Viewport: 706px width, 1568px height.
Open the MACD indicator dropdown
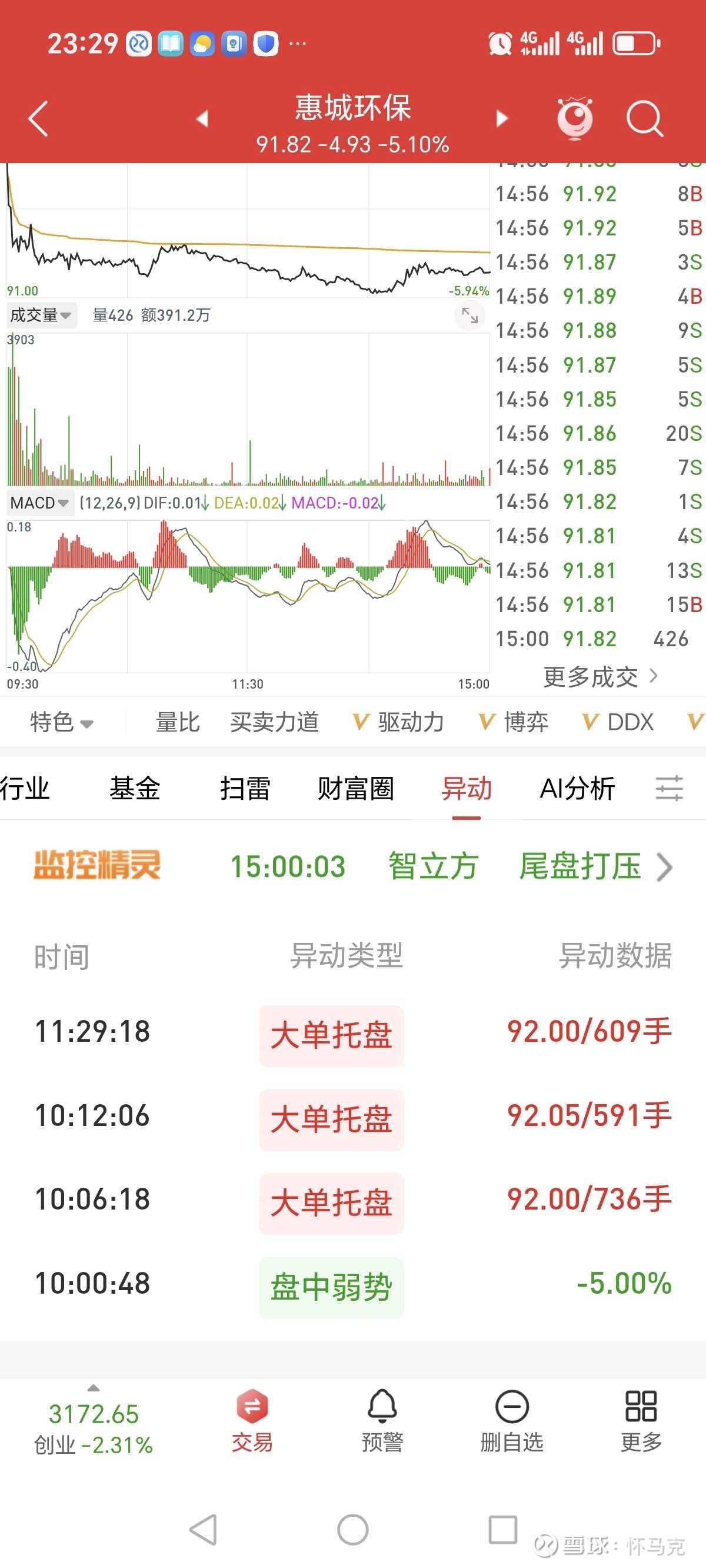pyautogui.click(x=39, y=503)
